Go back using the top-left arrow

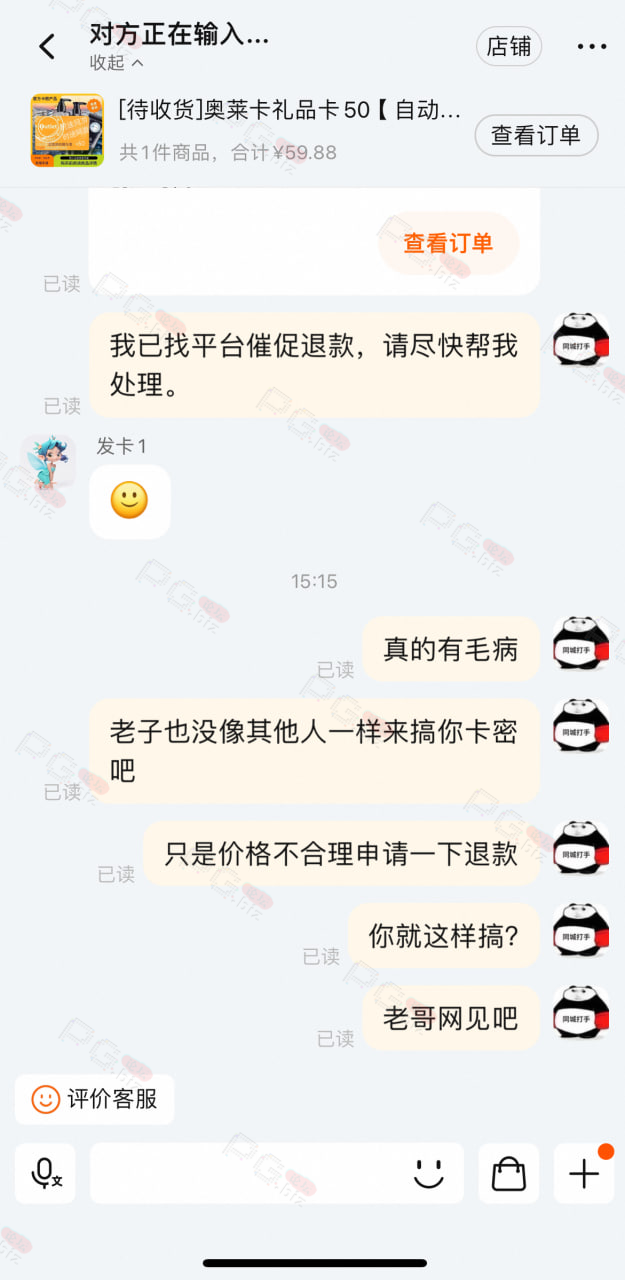point(46,46)
